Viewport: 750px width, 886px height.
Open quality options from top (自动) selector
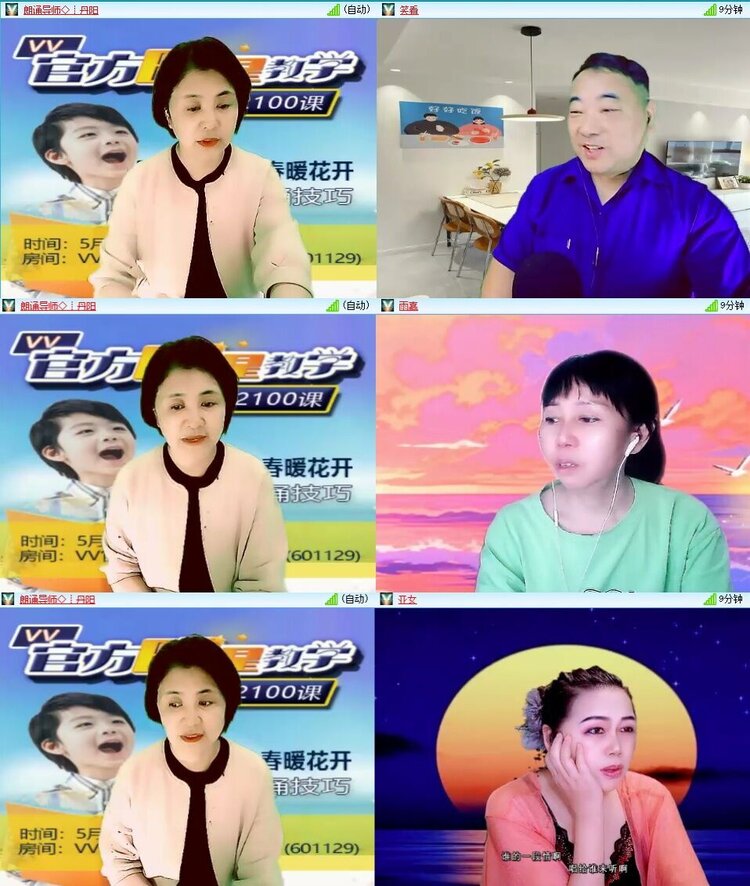(x=358, y=11)
